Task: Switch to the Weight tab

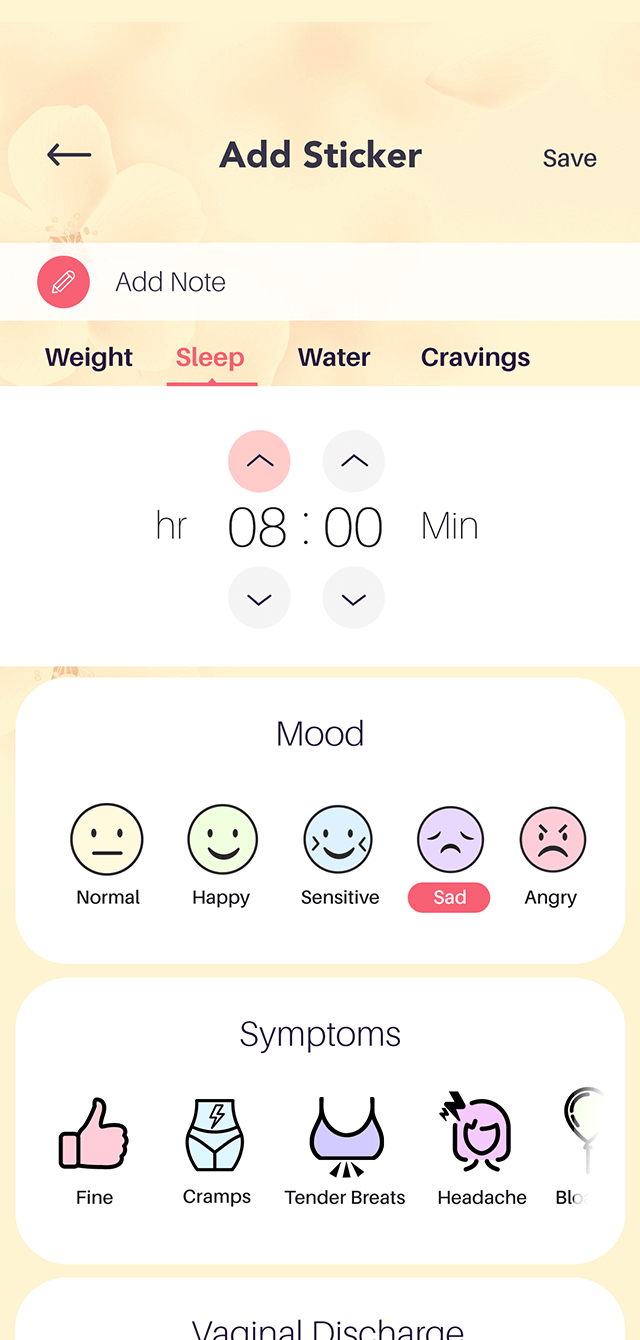Action: click(89, 357)
